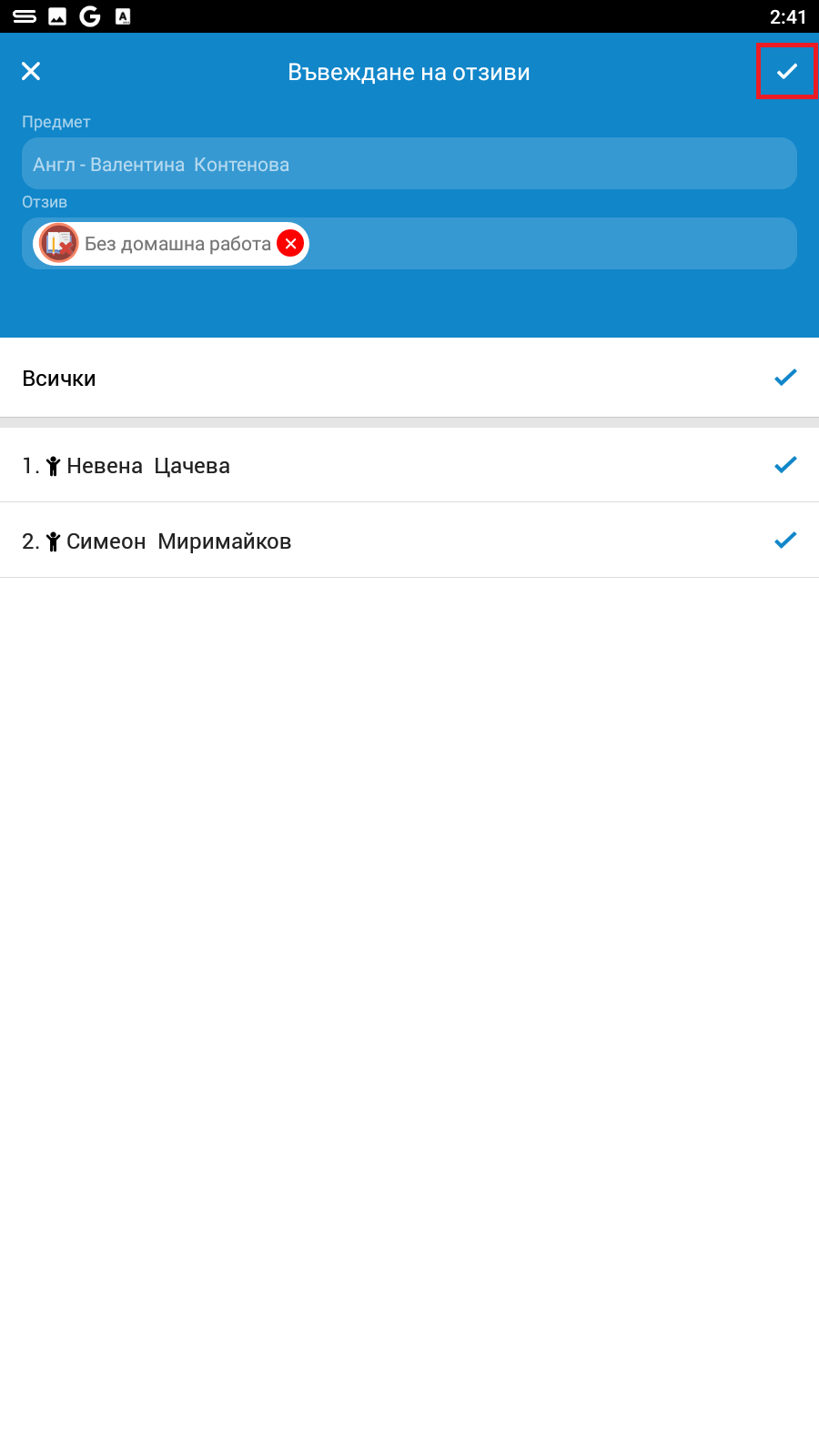
Task: Close the review entry screen
Action: 31,71
